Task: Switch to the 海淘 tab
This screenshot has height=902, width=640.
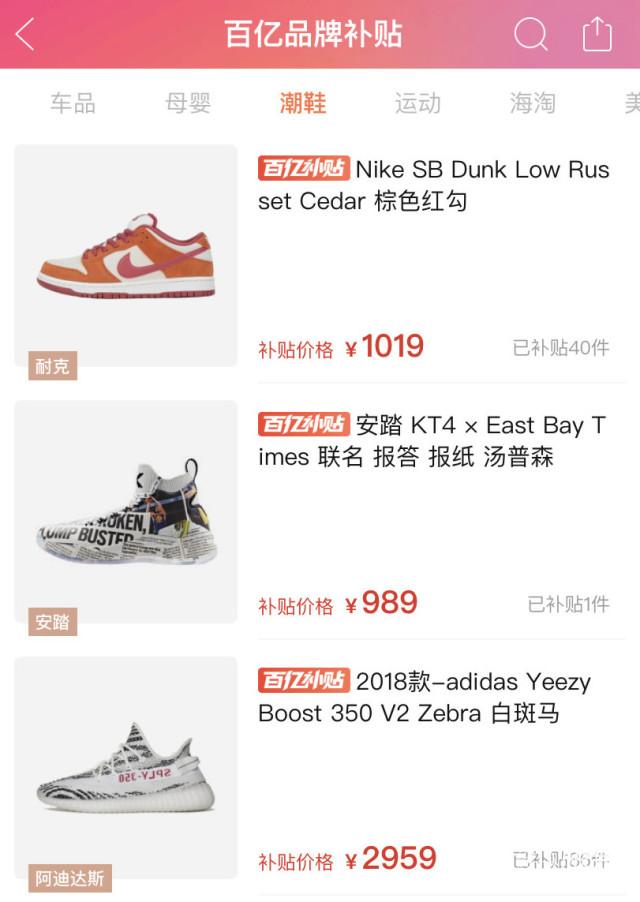Action: pyautogui.click(x=532, y=103)
